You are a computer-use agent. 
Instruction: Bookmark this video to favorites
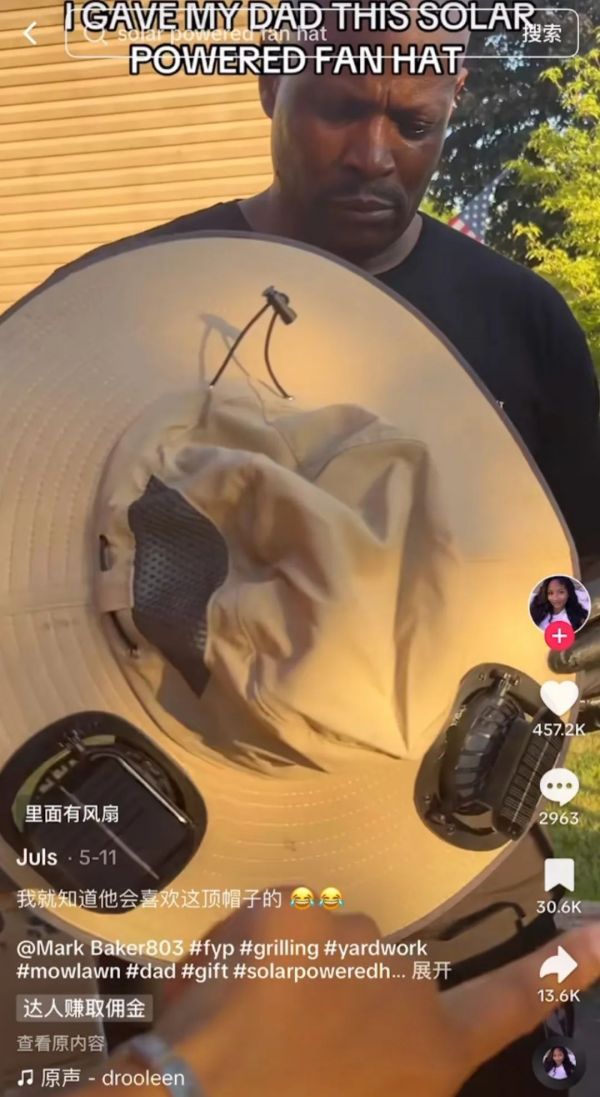click(x=558, y=876)
